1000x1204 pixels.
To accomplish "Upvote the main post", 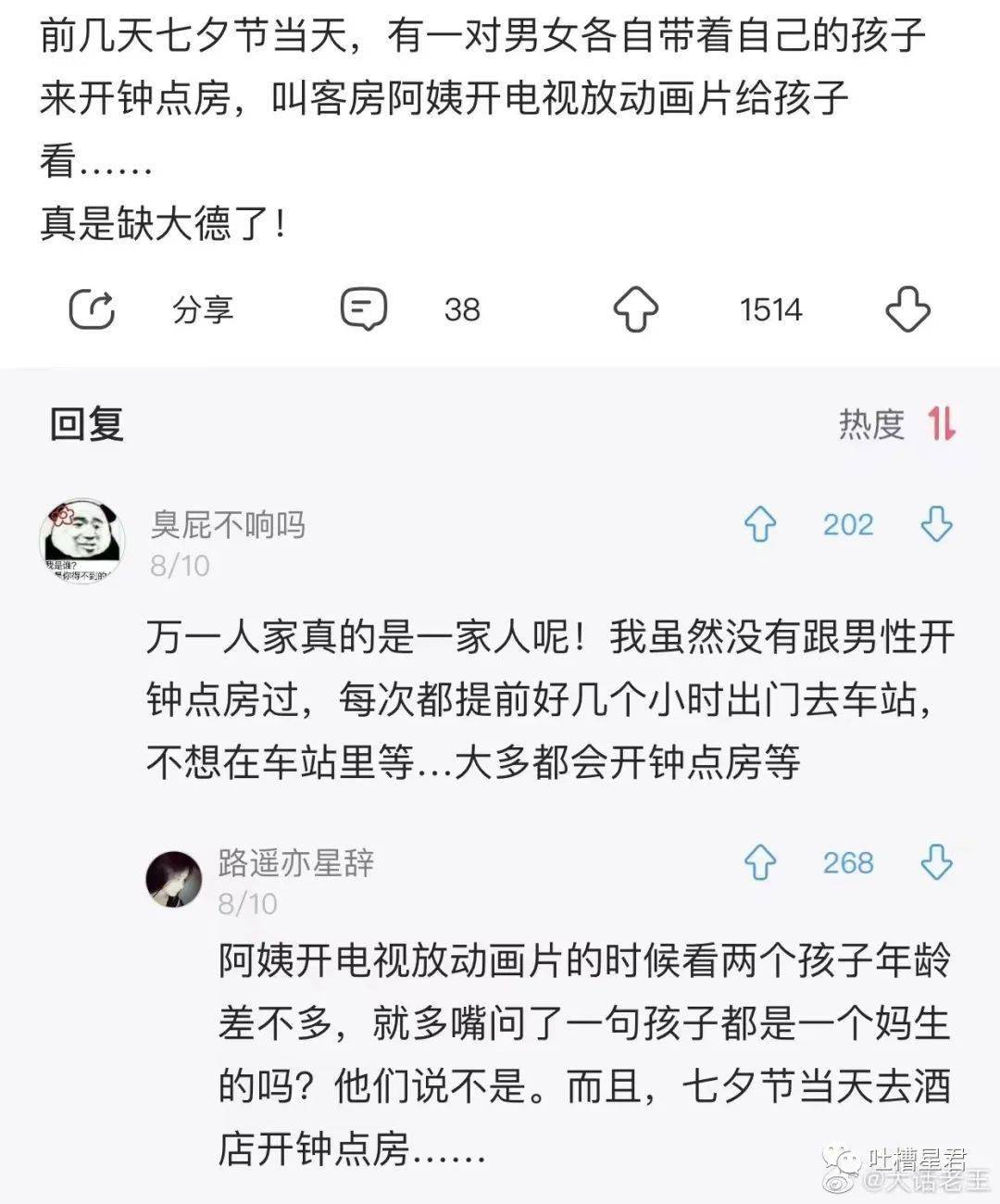I will tap(636, 309).
